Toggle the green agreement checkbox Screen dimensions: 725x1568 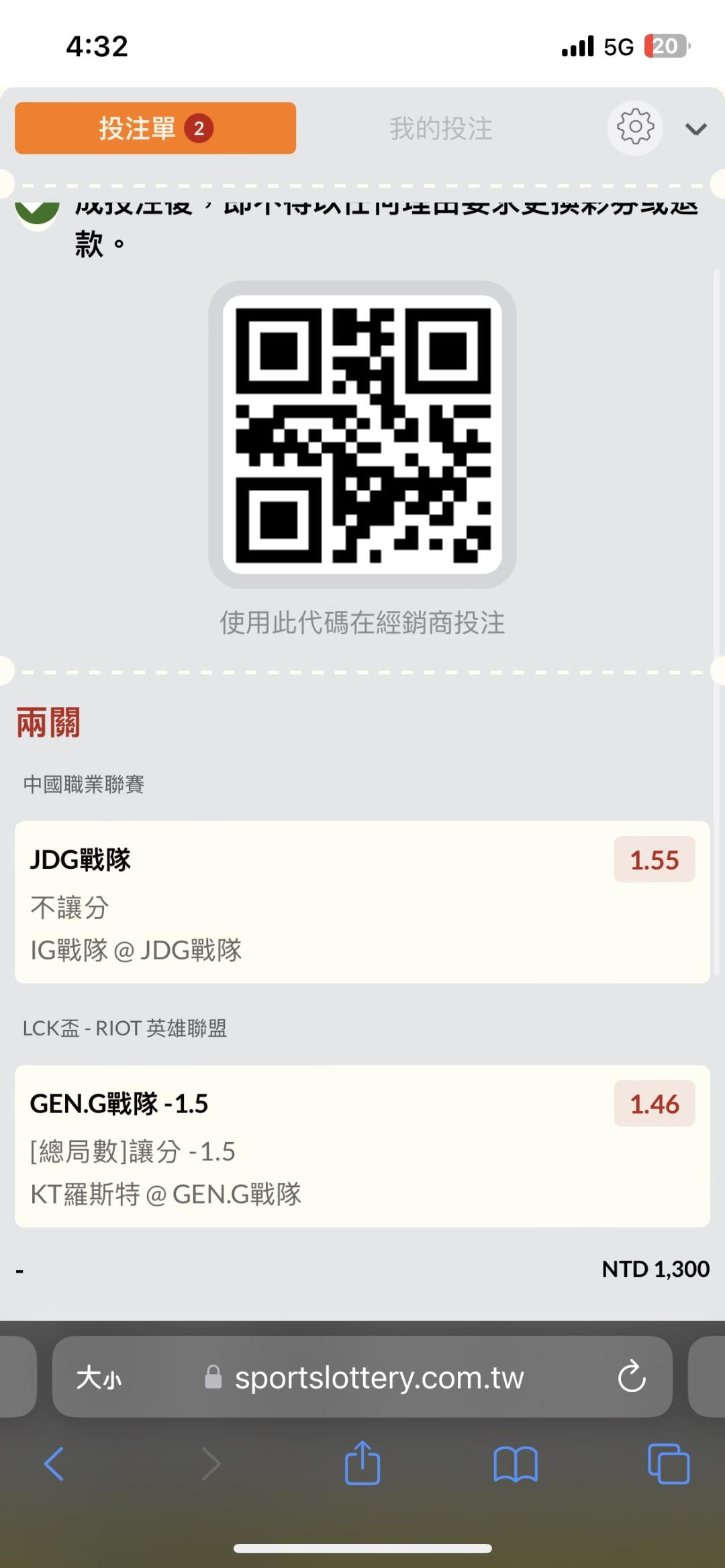(38, 211)
